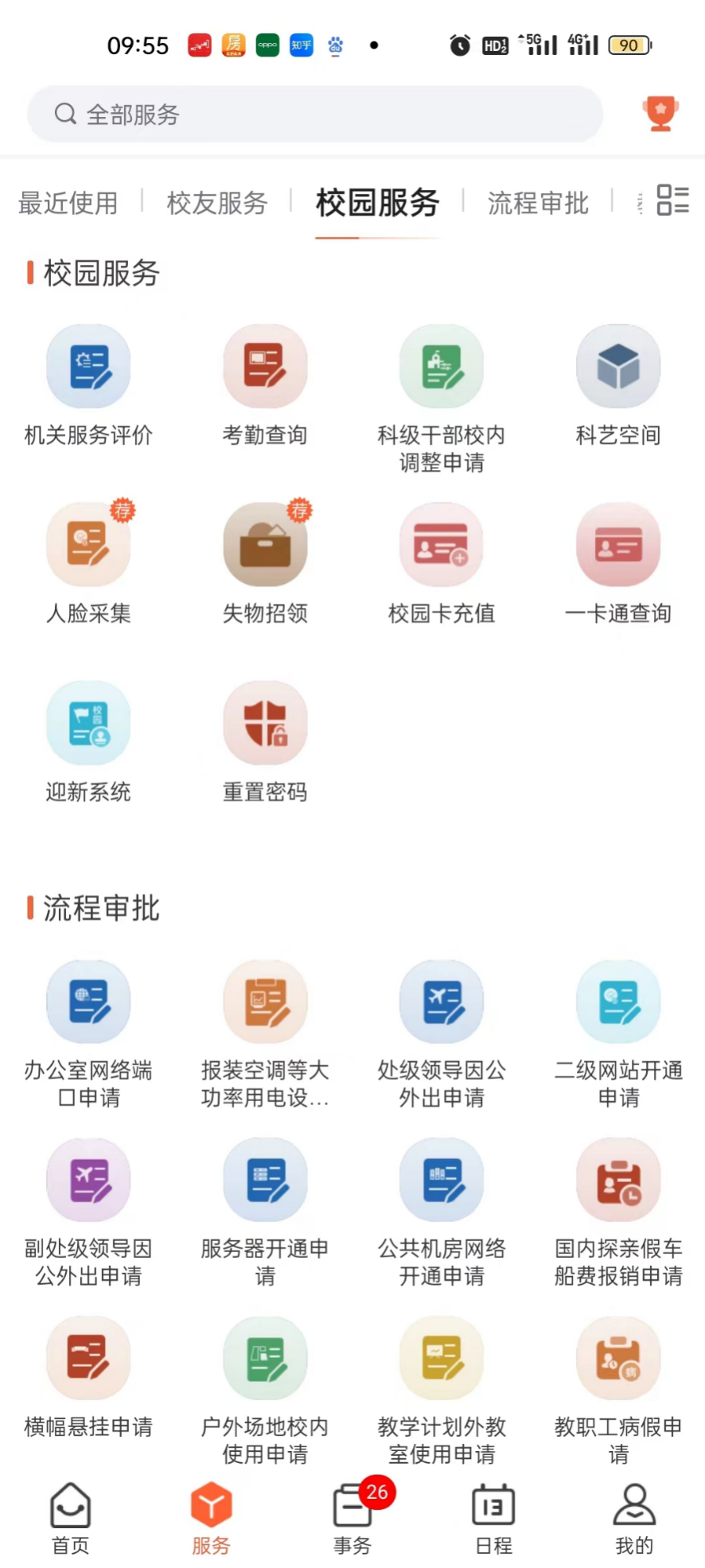The height and width of the screenshot is (1568, 705).
Task: Switch to the 最近使用 tab
Action: click(x=68, y=203)
